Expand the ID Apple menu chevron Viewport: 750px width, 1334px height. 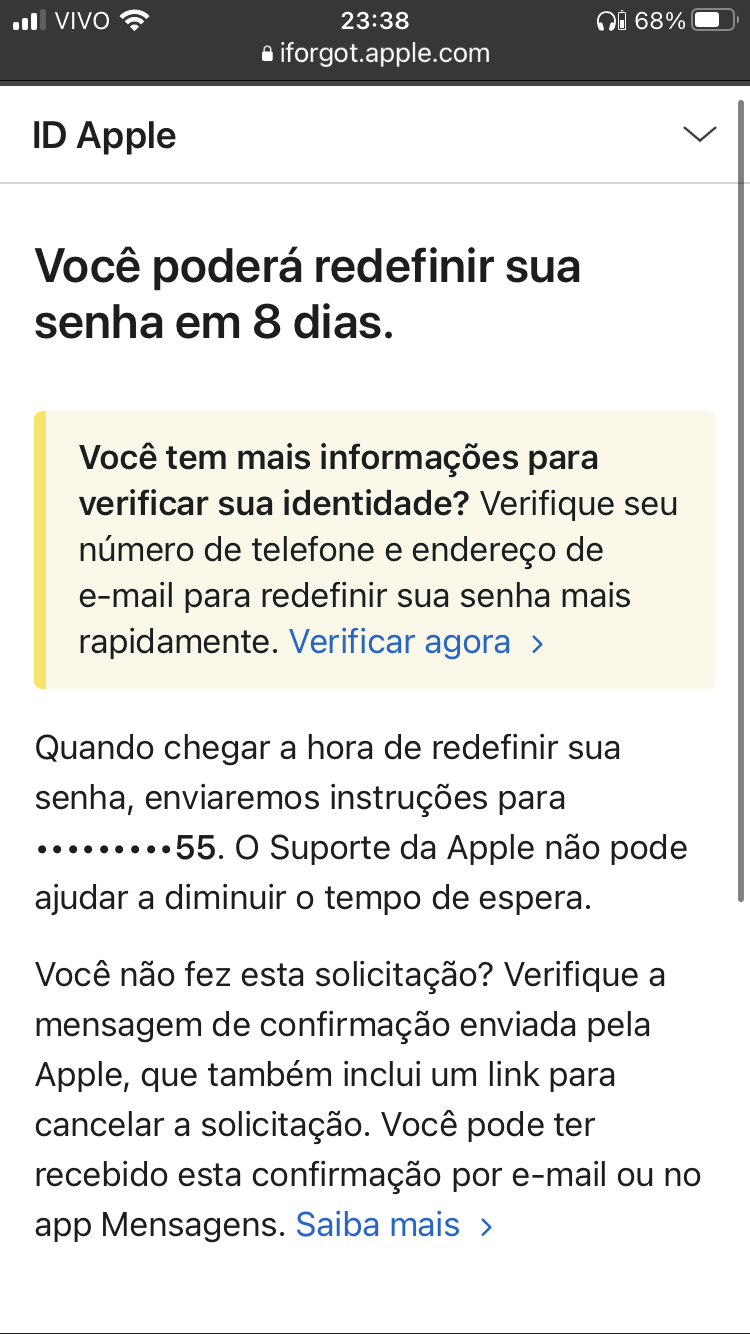[x=699, y=135]
